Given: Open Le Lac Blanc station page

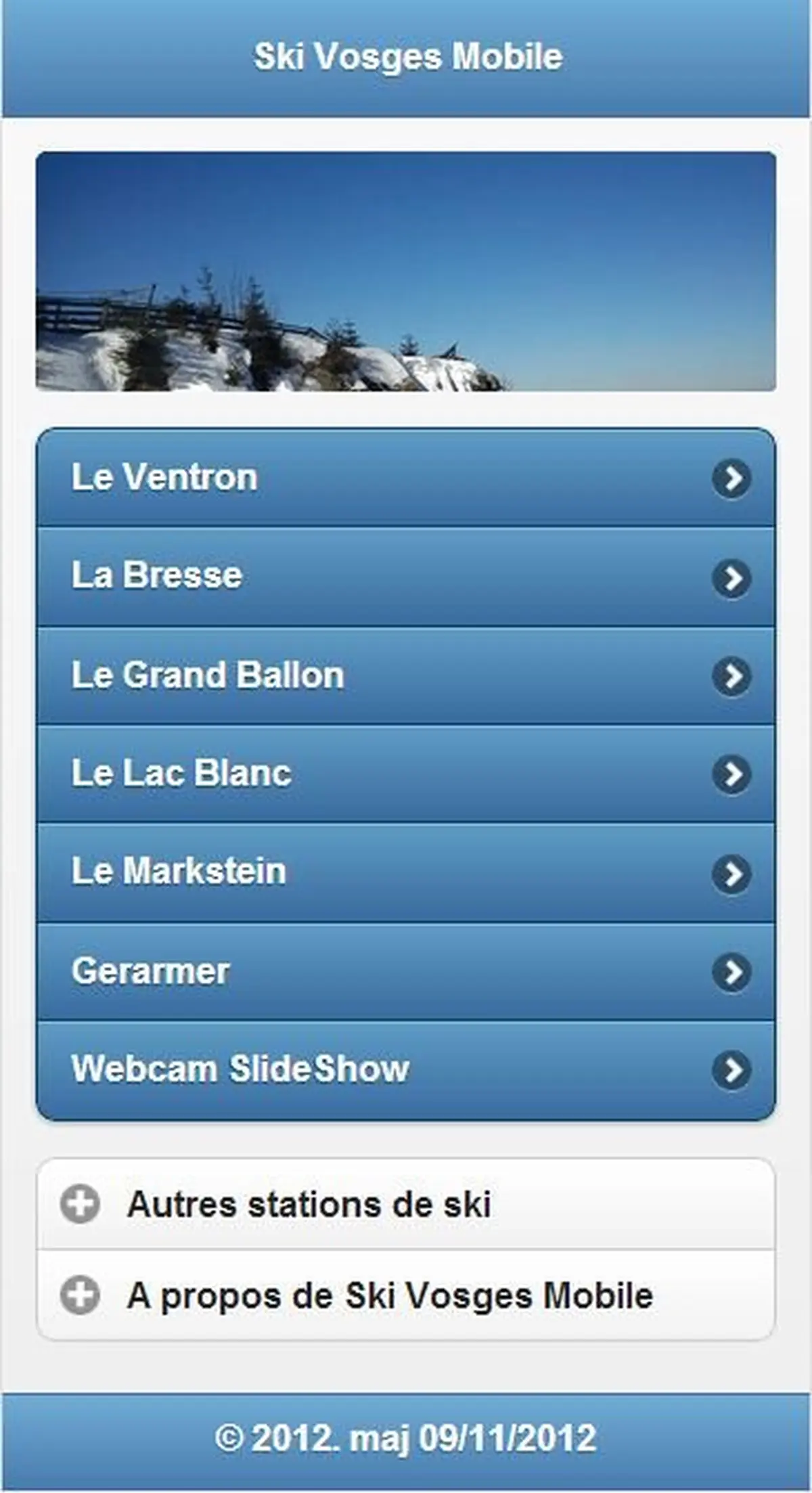Looking at the screenshot, I should 405,774.
